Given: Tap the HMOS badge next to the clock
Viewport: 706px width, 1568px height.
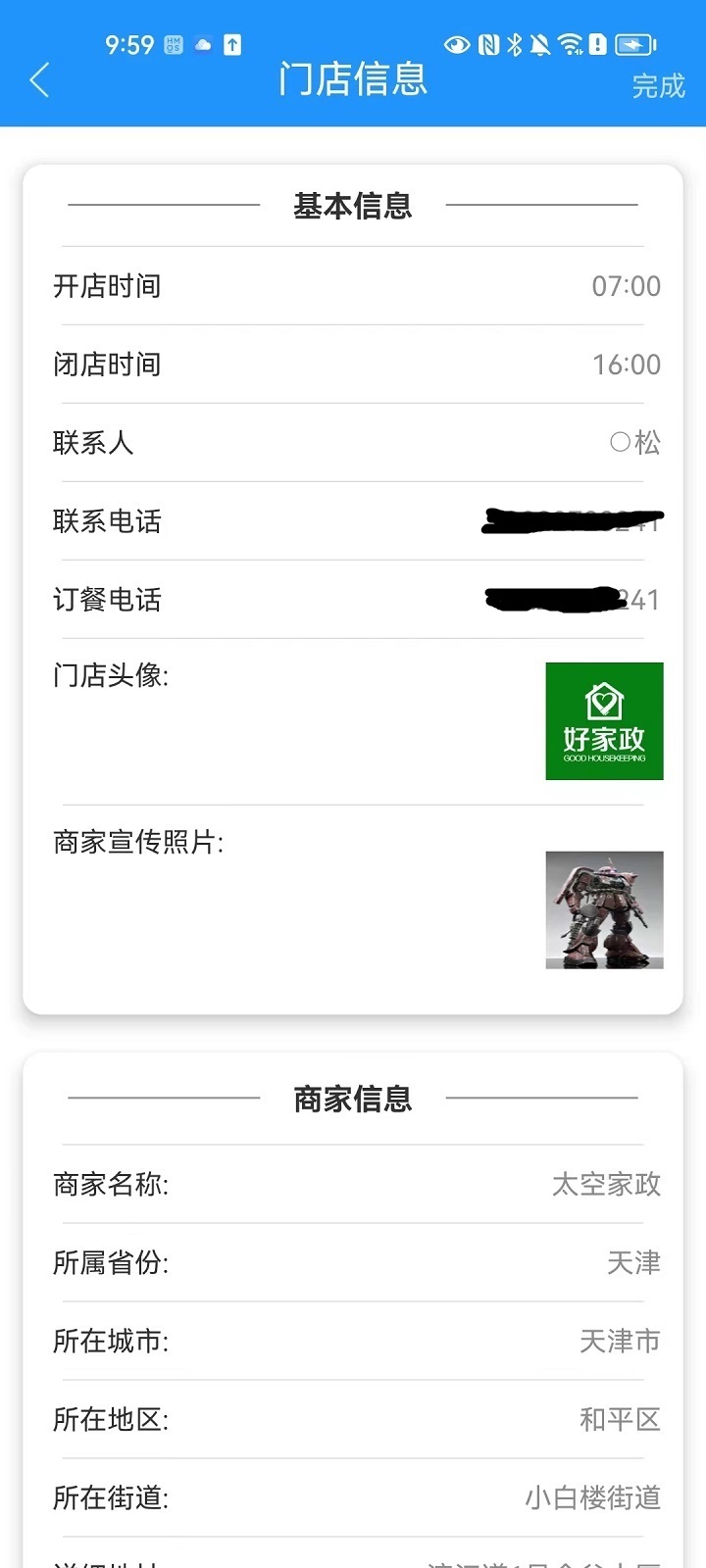Looking at the screenshot, I should pos(173,43).
